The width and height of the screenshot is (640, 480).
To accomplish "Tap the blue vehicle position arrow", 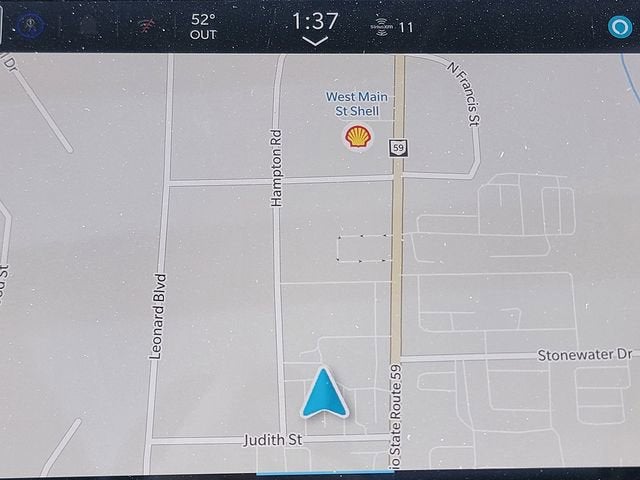I will tap(324, 393).
